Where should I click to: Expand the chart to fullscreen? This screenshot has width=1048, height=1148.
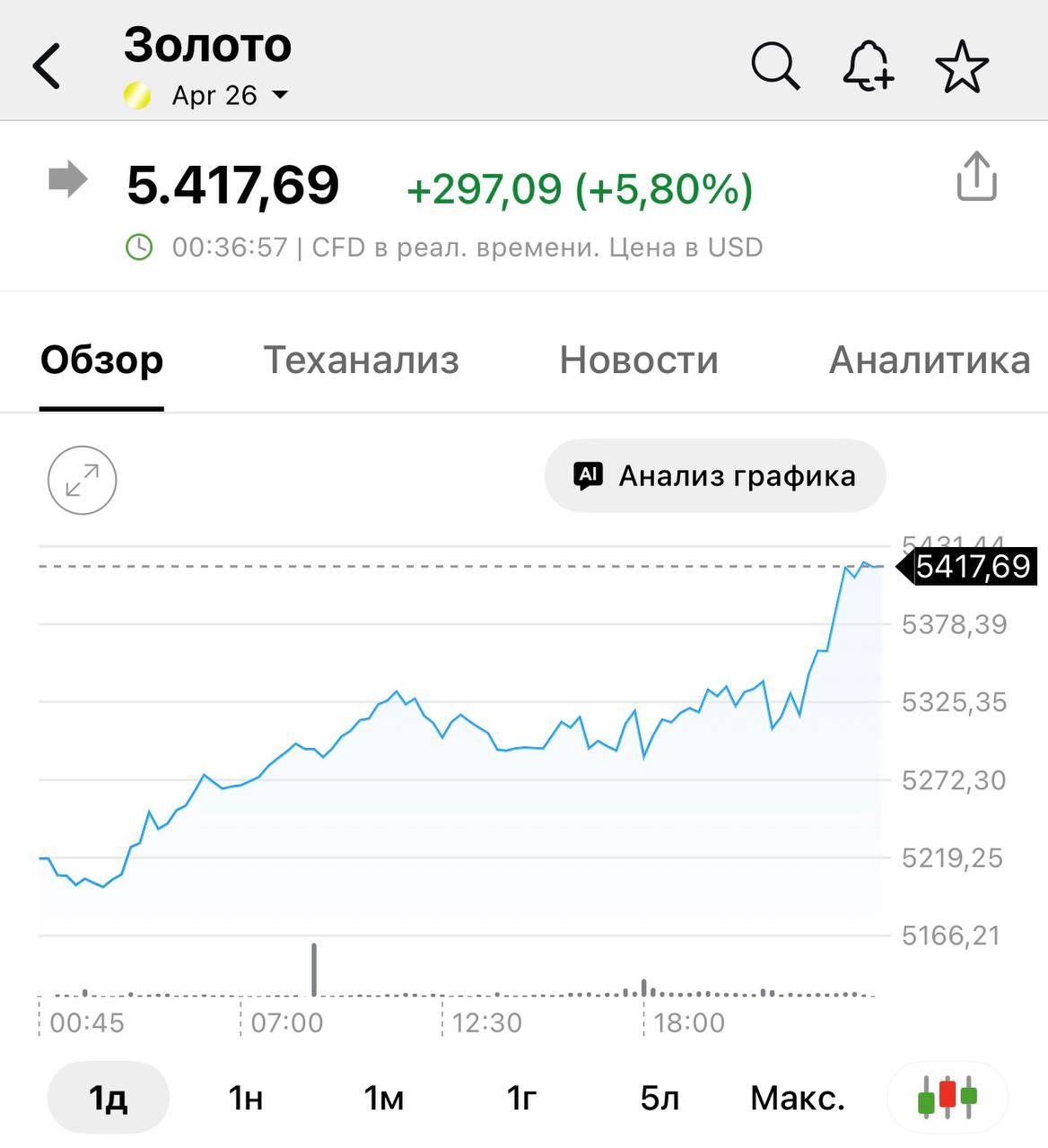point(81,480)
